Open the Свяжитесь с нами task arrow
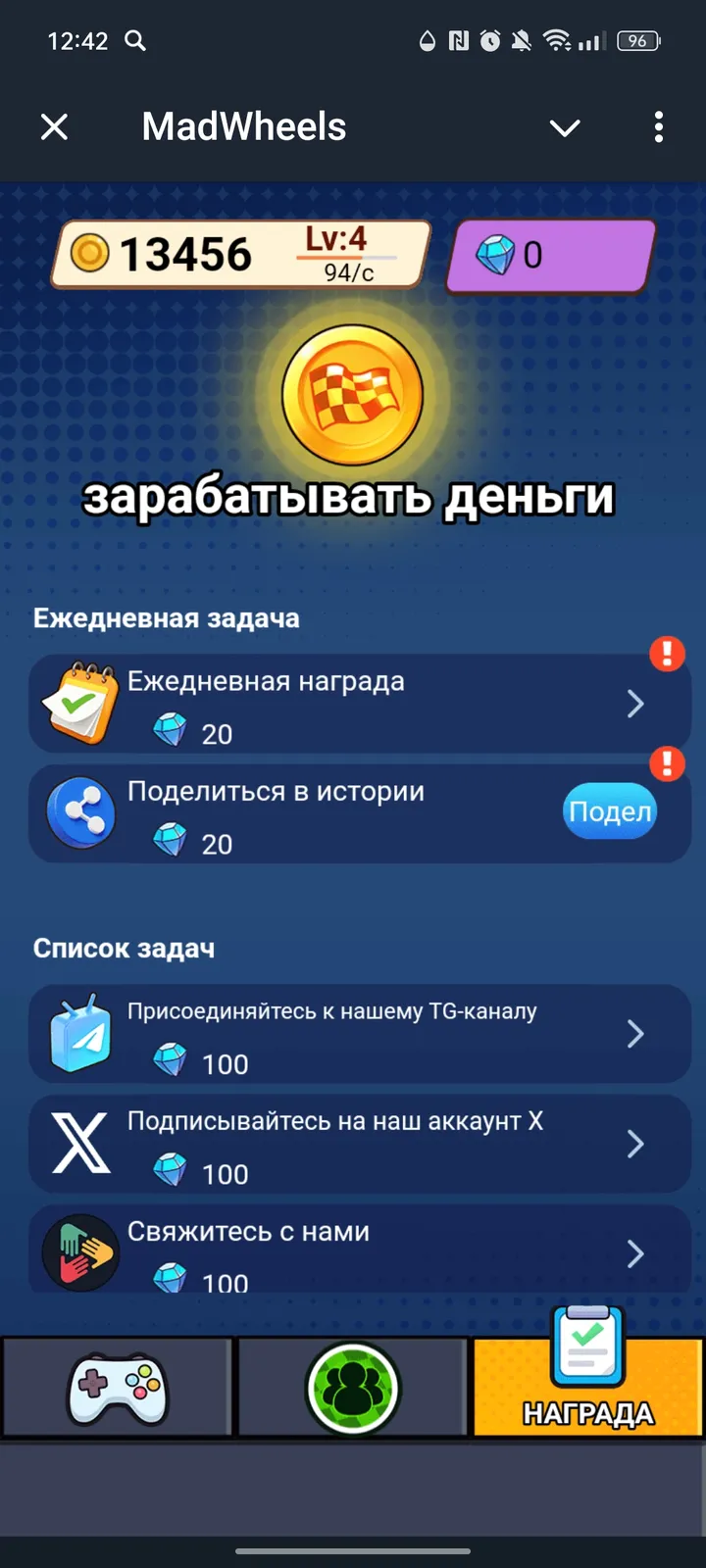Viewport: 706px width, 1568px height. (634, 1252)
